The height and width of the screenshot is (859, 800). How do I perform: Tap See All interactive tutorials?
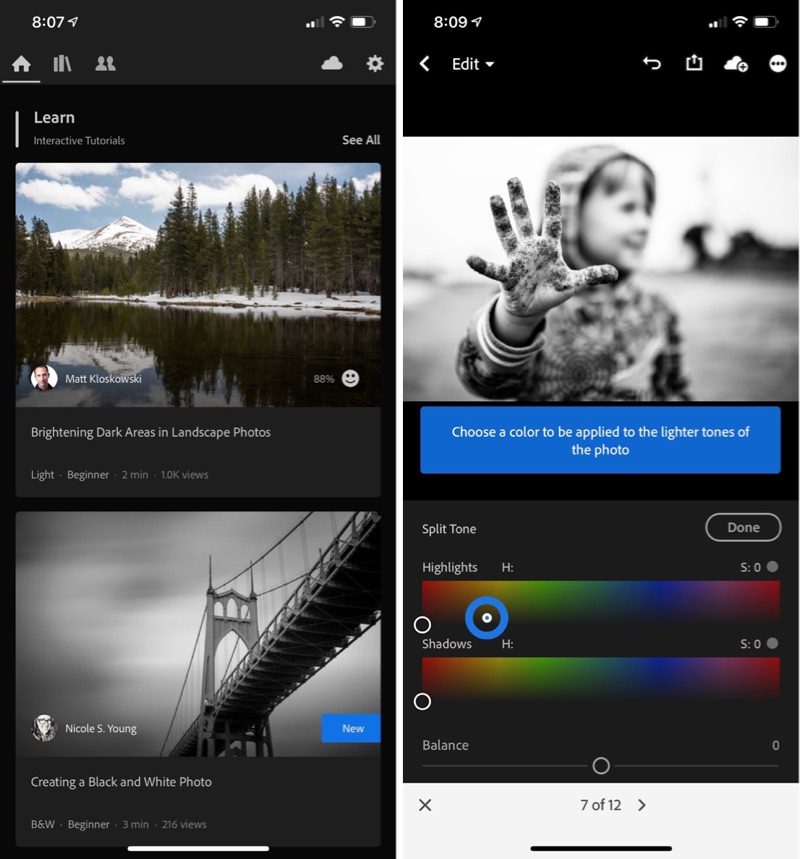click(361, 140)
